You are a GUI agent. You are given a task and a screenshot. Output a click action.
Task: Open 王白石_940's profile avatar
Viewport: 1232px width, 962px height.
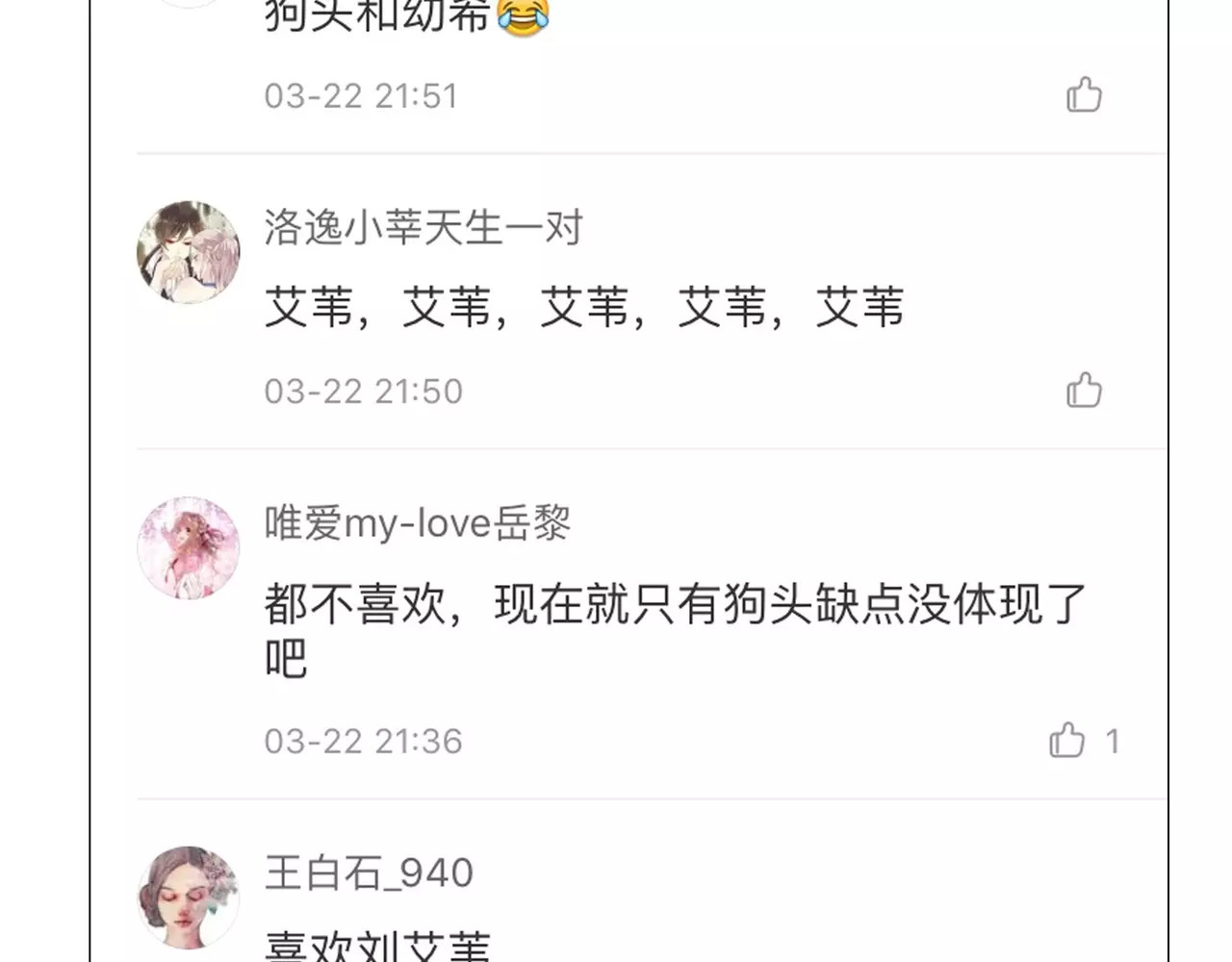point(188,897)
